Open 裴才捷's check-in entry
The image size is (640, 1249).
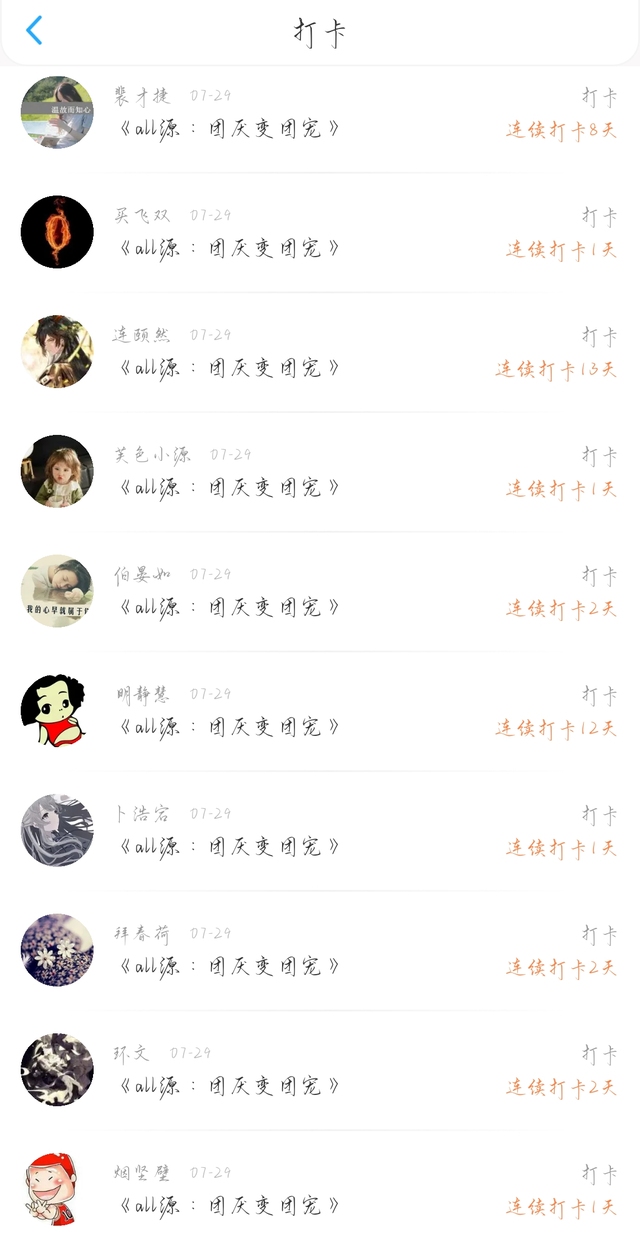(320, 113)
